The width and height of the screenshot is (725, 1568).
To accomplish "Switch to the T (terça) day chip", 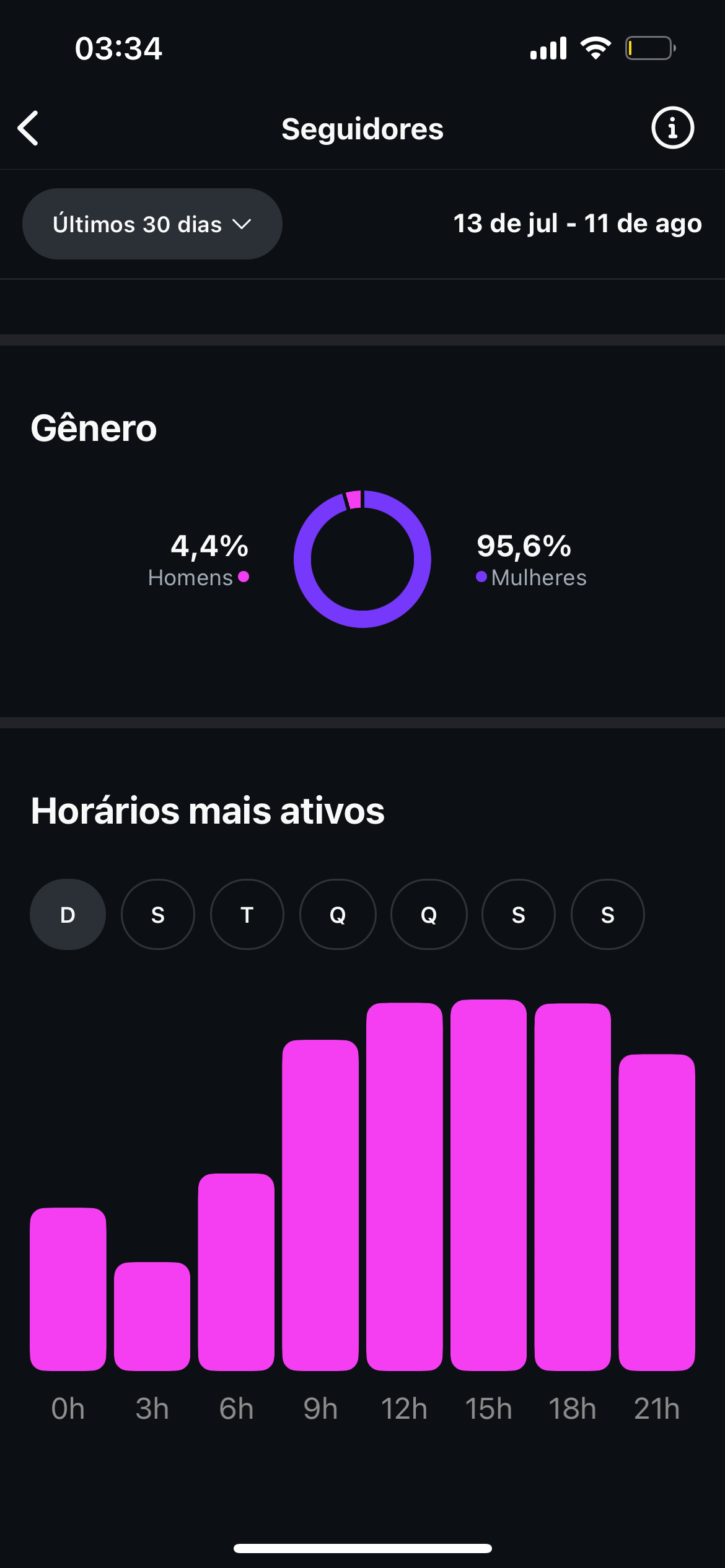I will 247,914.
